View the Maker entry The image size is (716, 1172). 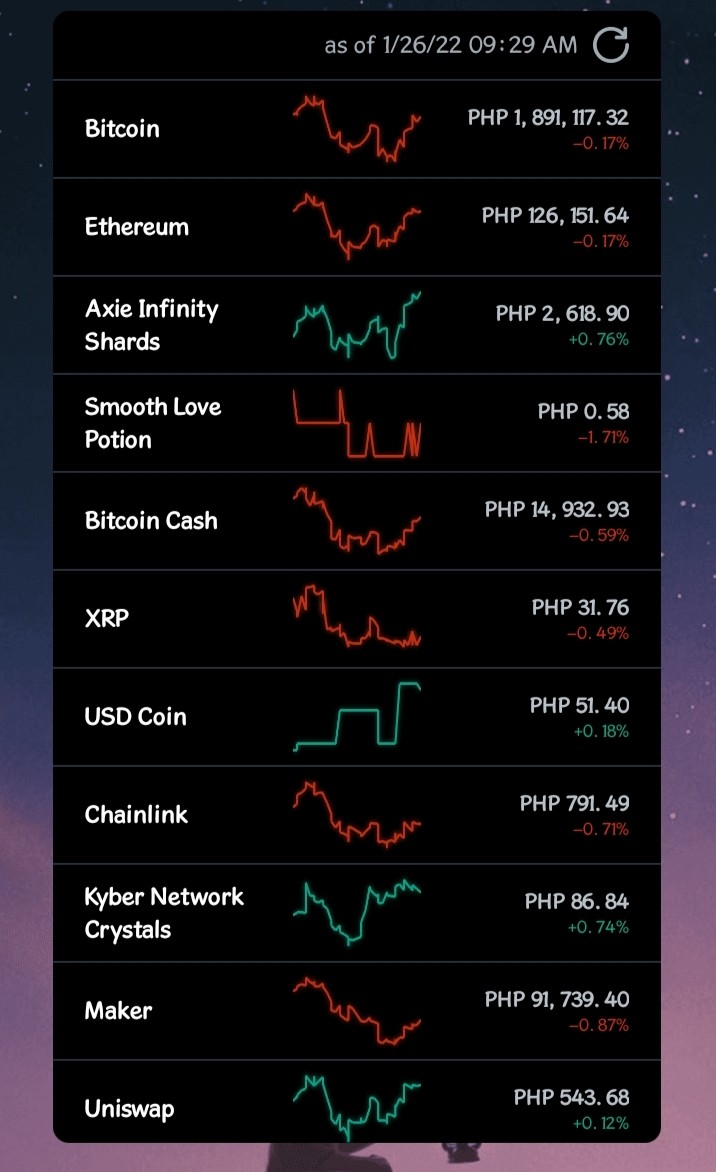click(357, 1010)
